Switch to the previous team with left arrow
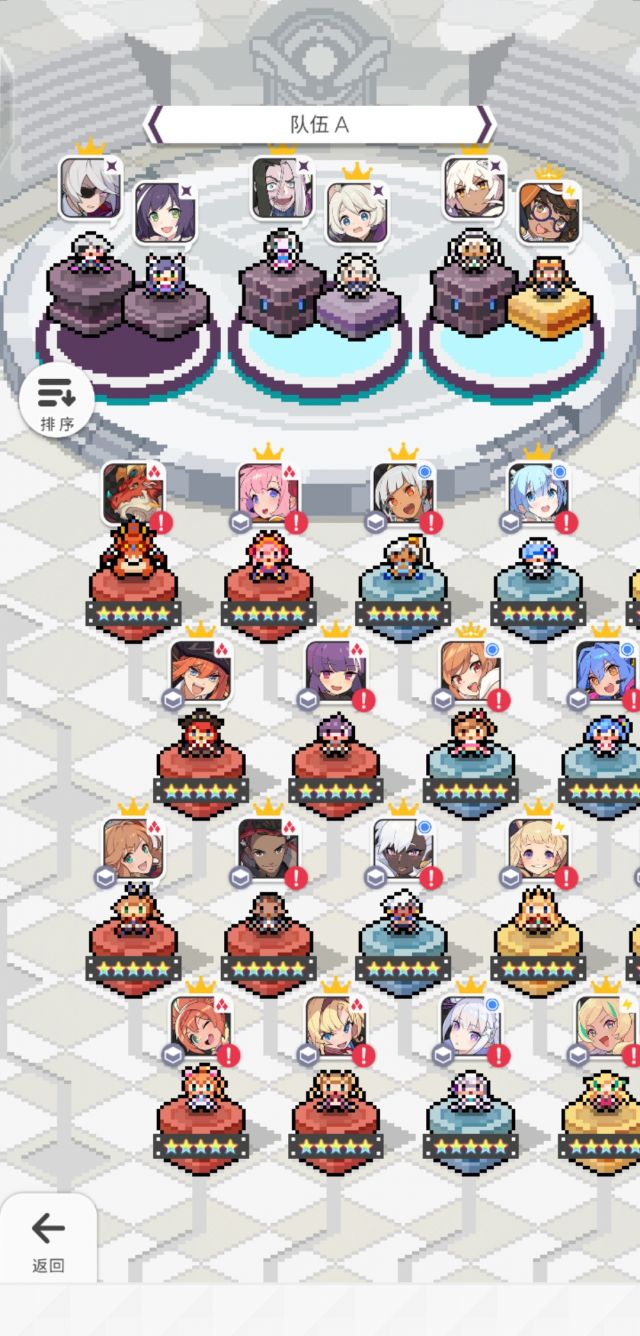 (x=155, y=125)
